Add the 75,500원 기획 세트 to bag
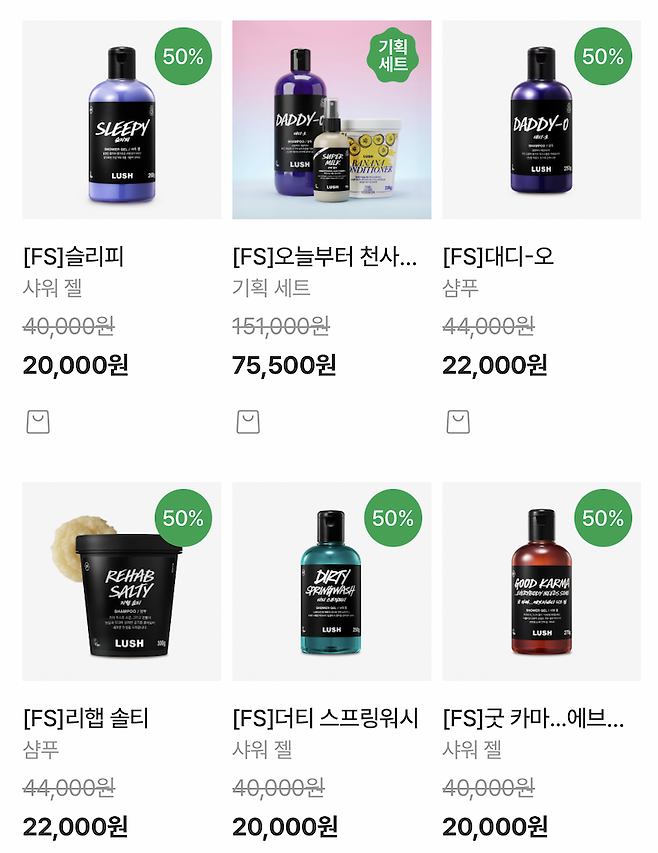This screenshot has width=658, height=853. pyautogui.click(x=247, y=422)
